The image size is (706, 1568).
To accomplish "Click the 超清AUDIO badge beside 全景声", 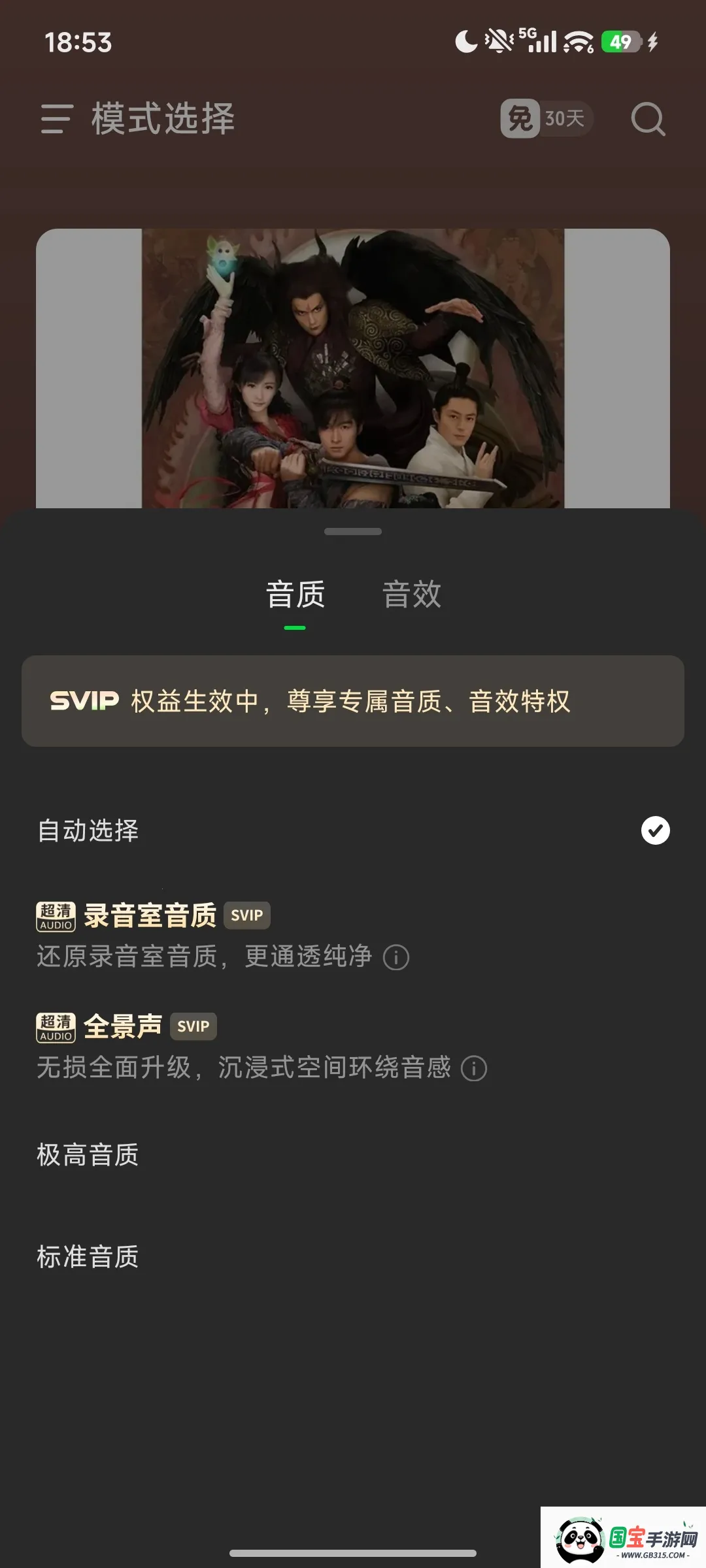I will [x=56, y=1025].
